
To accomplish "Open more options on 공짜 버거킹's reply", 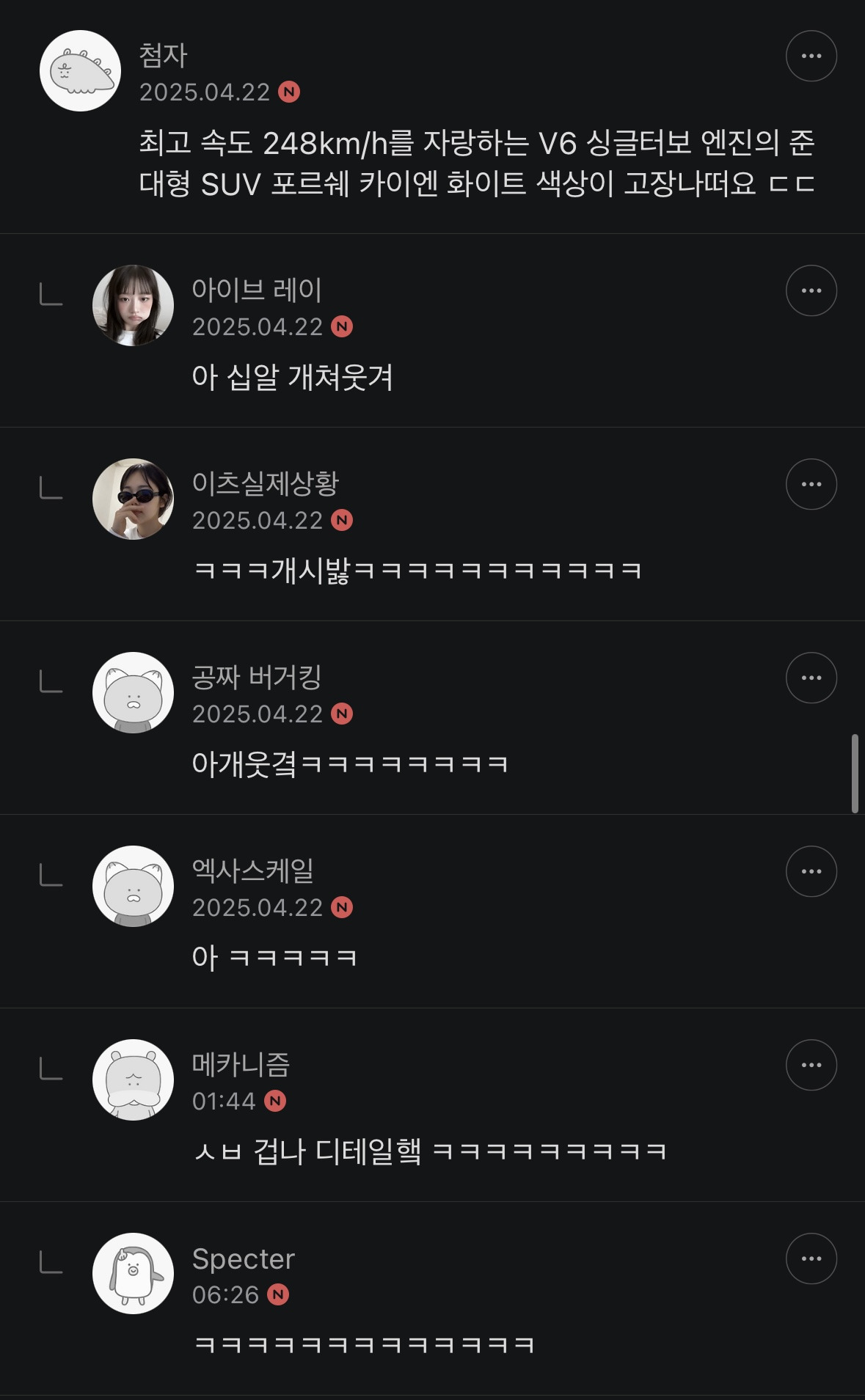I will coord(811,678).
